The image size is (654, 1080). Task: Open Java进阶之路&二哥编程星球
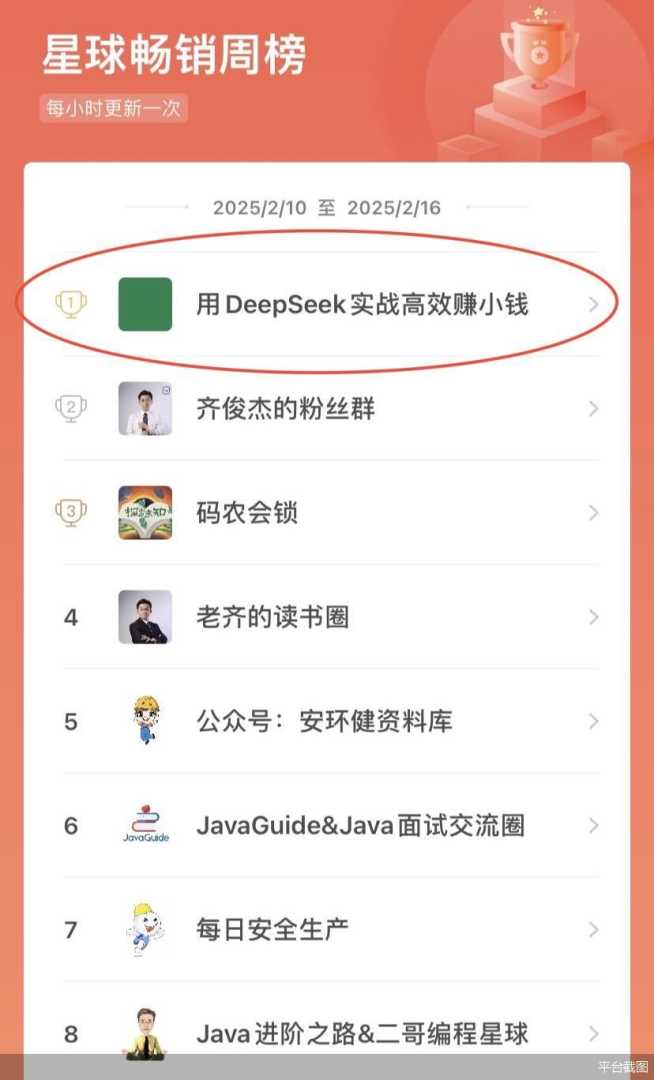pyautogui.click(x=362, y=1032)
